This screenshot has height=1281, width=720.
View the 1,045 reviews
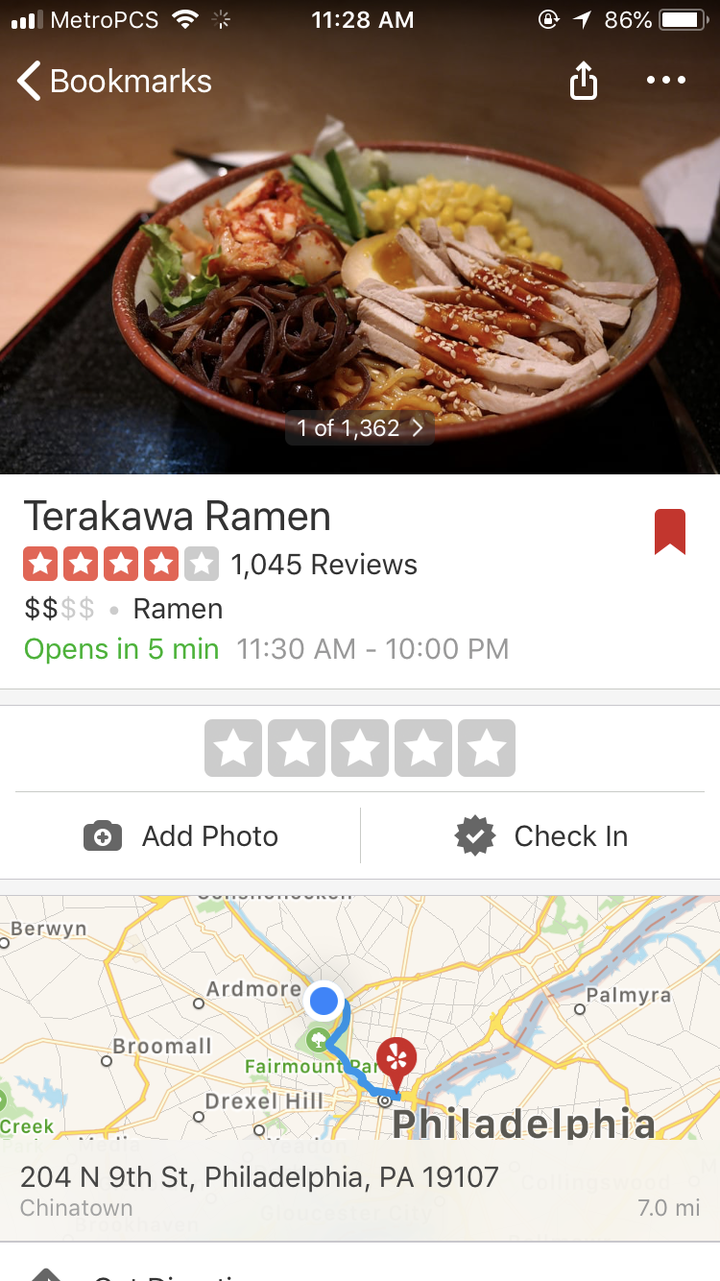coord(323,565)
